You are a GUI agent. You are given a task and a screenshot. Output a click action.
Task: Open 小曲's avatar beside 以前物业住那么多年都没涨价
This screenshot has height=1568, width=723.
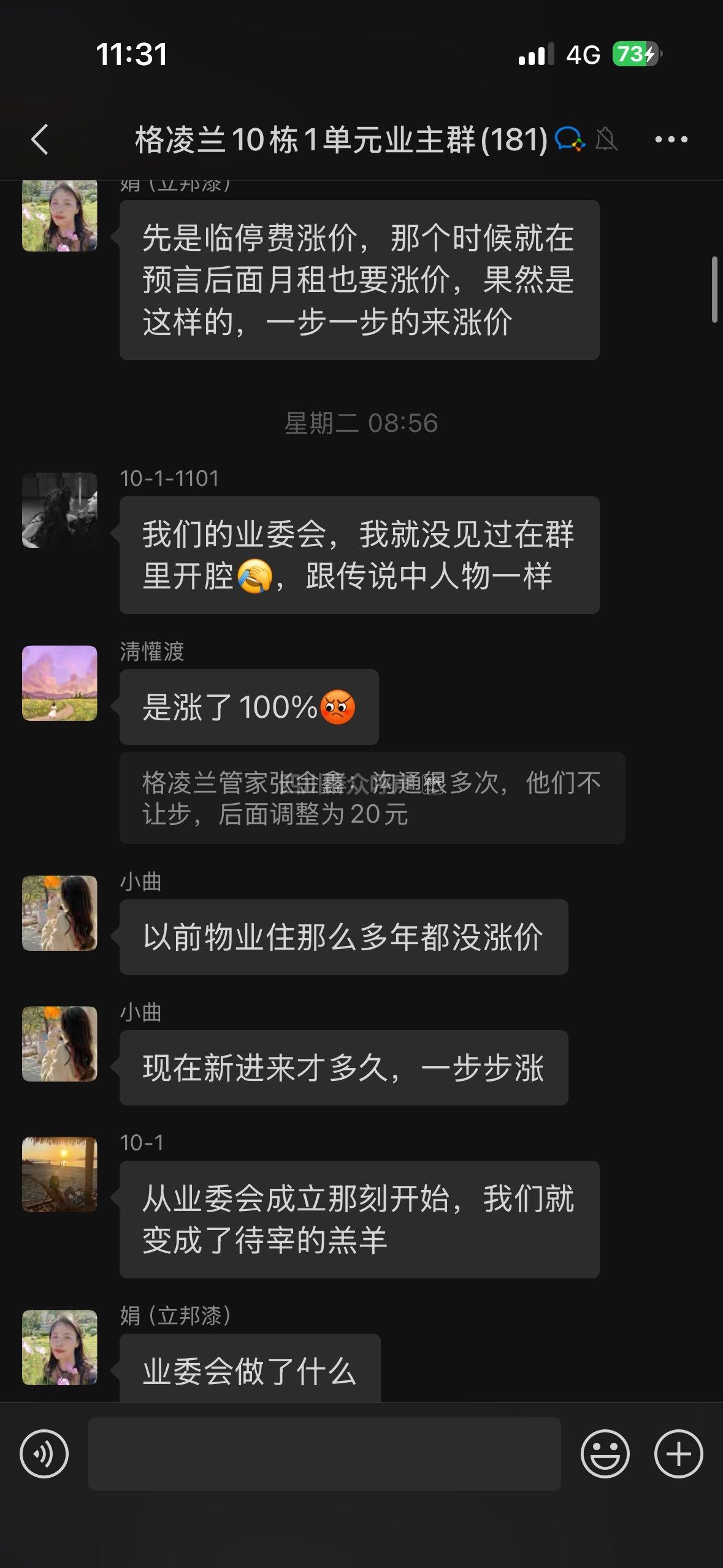click(59, 913)
